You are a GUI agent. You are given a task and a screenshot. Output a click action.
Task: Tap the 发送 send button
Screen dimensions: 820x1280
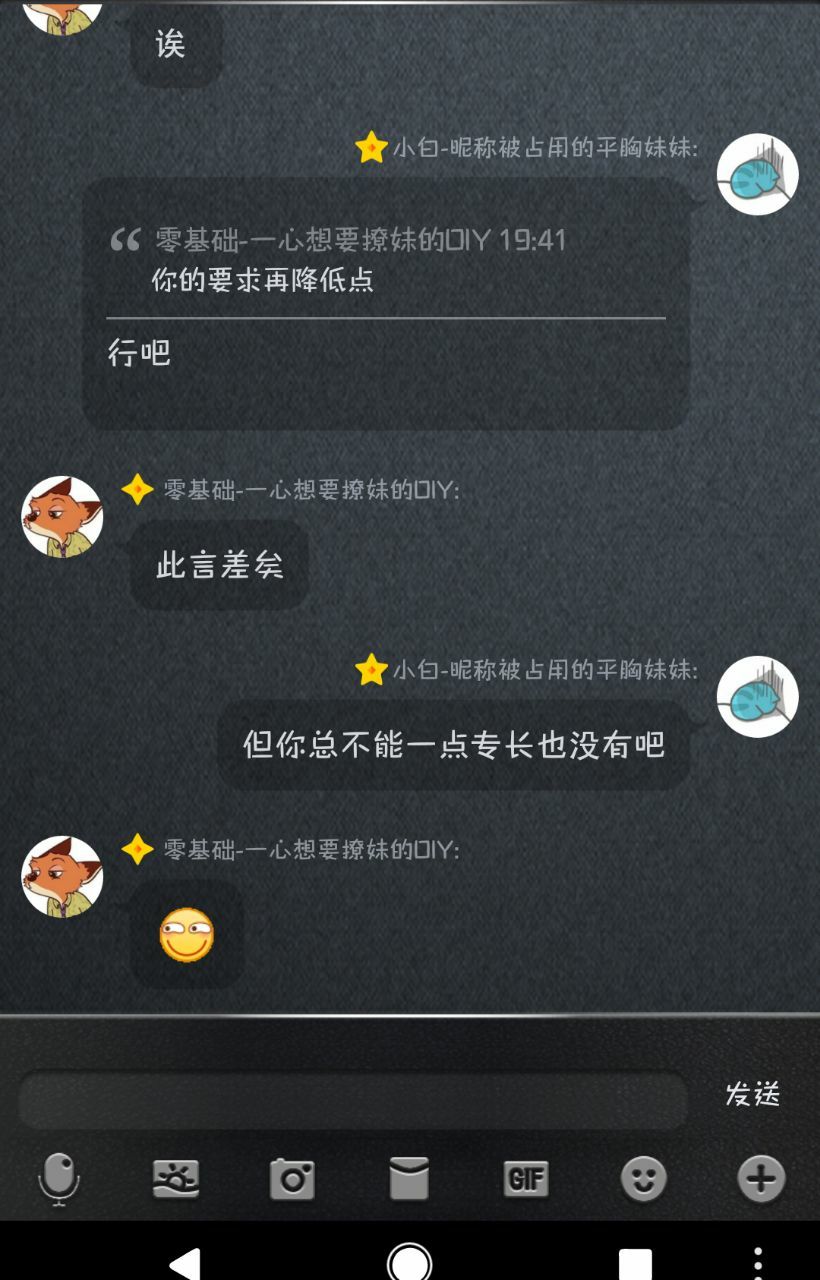[752, 1094]
